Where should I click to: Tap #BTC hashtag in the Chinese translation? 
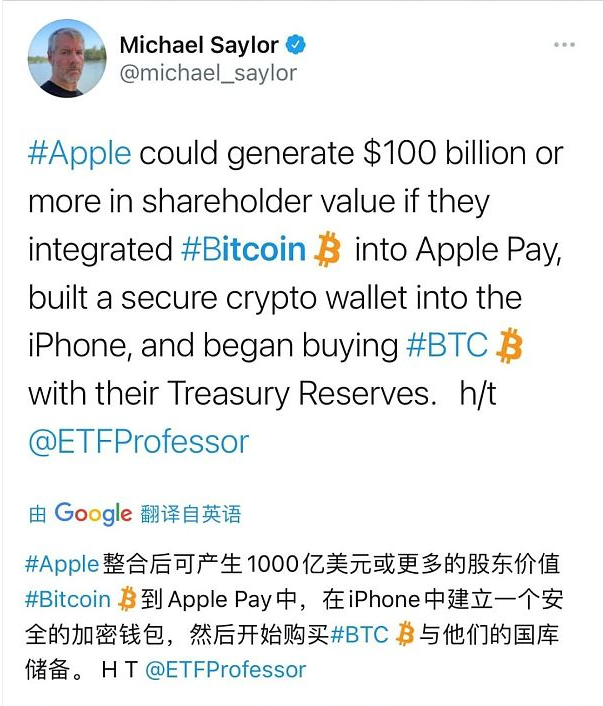click(x=360, y=634)
